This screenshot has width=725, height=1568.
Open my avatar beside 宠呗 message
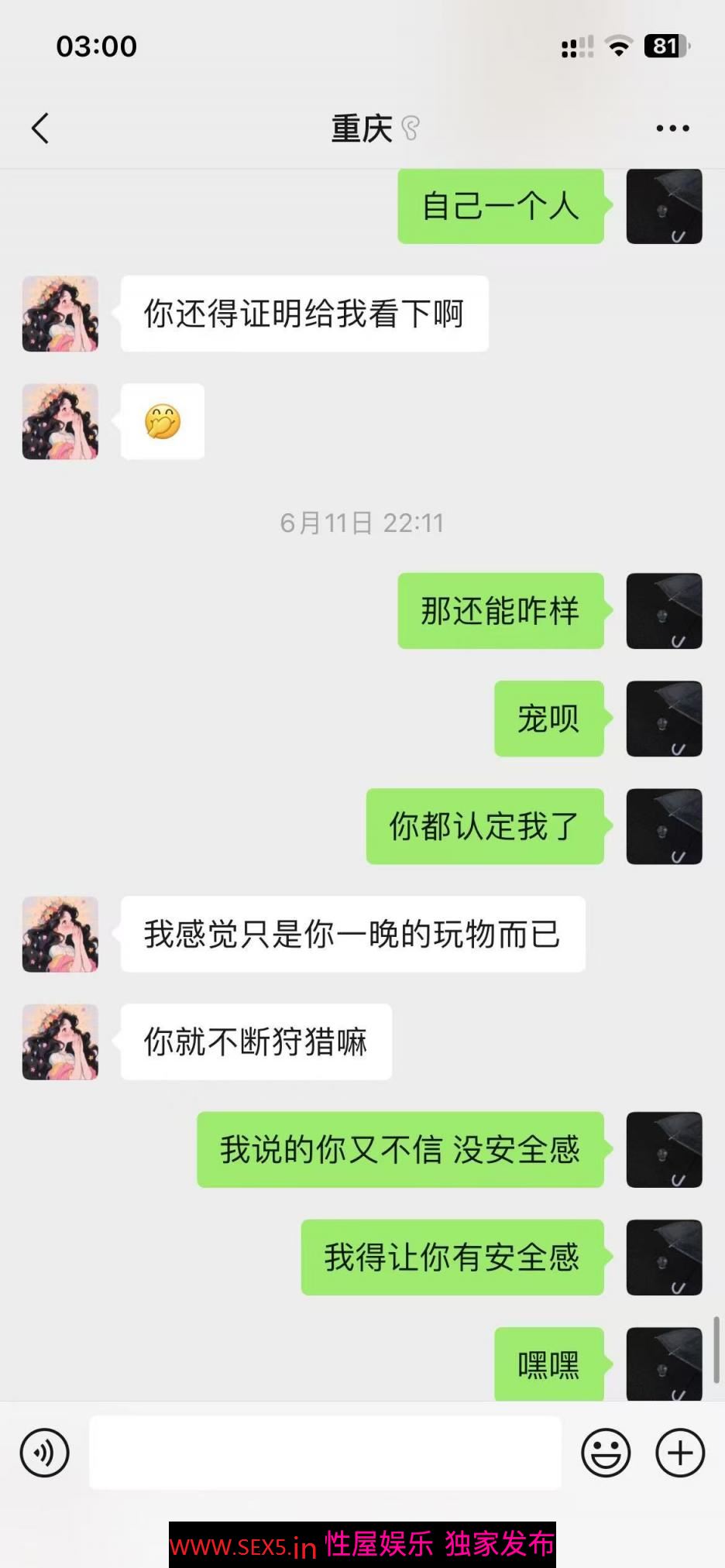tap(664, 719)
